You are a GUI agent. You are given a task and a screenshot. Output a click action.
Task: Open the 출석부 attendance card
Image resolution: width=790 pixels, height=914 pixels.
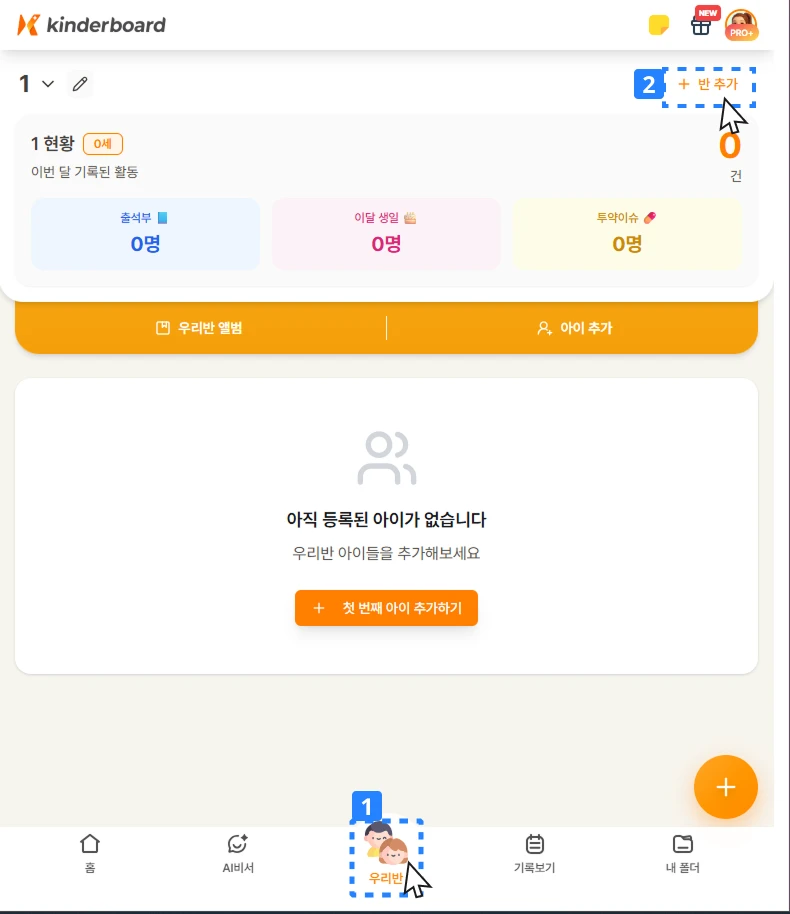[145, 233]
